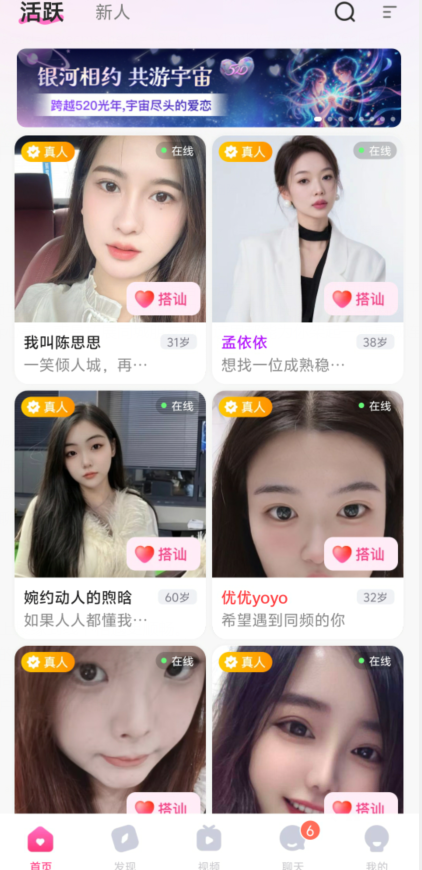Tap 搭讪 on 我叫陈思思's card
The width and height of the screenshot is (422, 870).
click(x=163, y=299)
